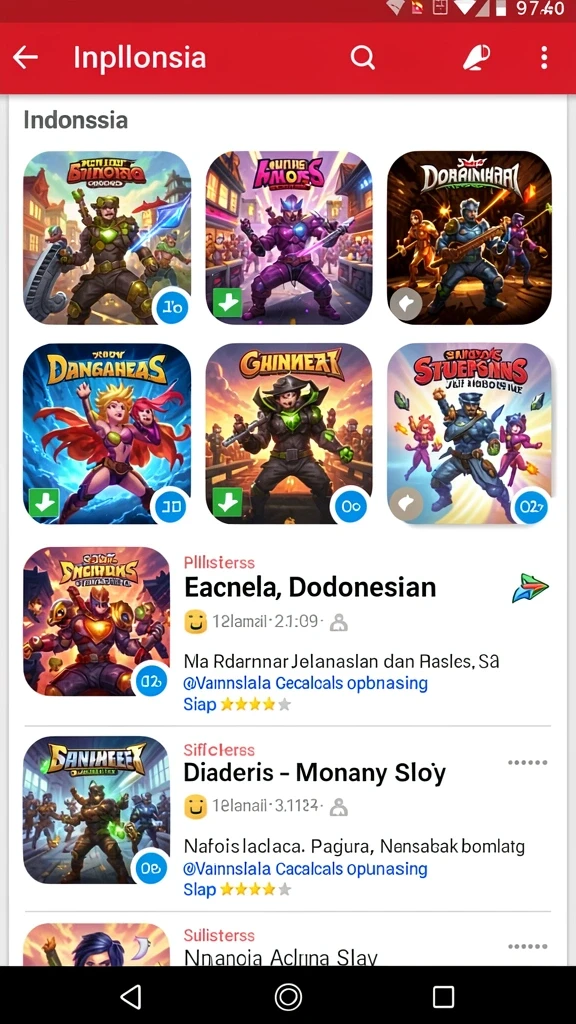This screenshot has width=576, height=1024.
Task: Open the dots menu beside Diaderis - Monany Sloy
Action: [528, 763]
